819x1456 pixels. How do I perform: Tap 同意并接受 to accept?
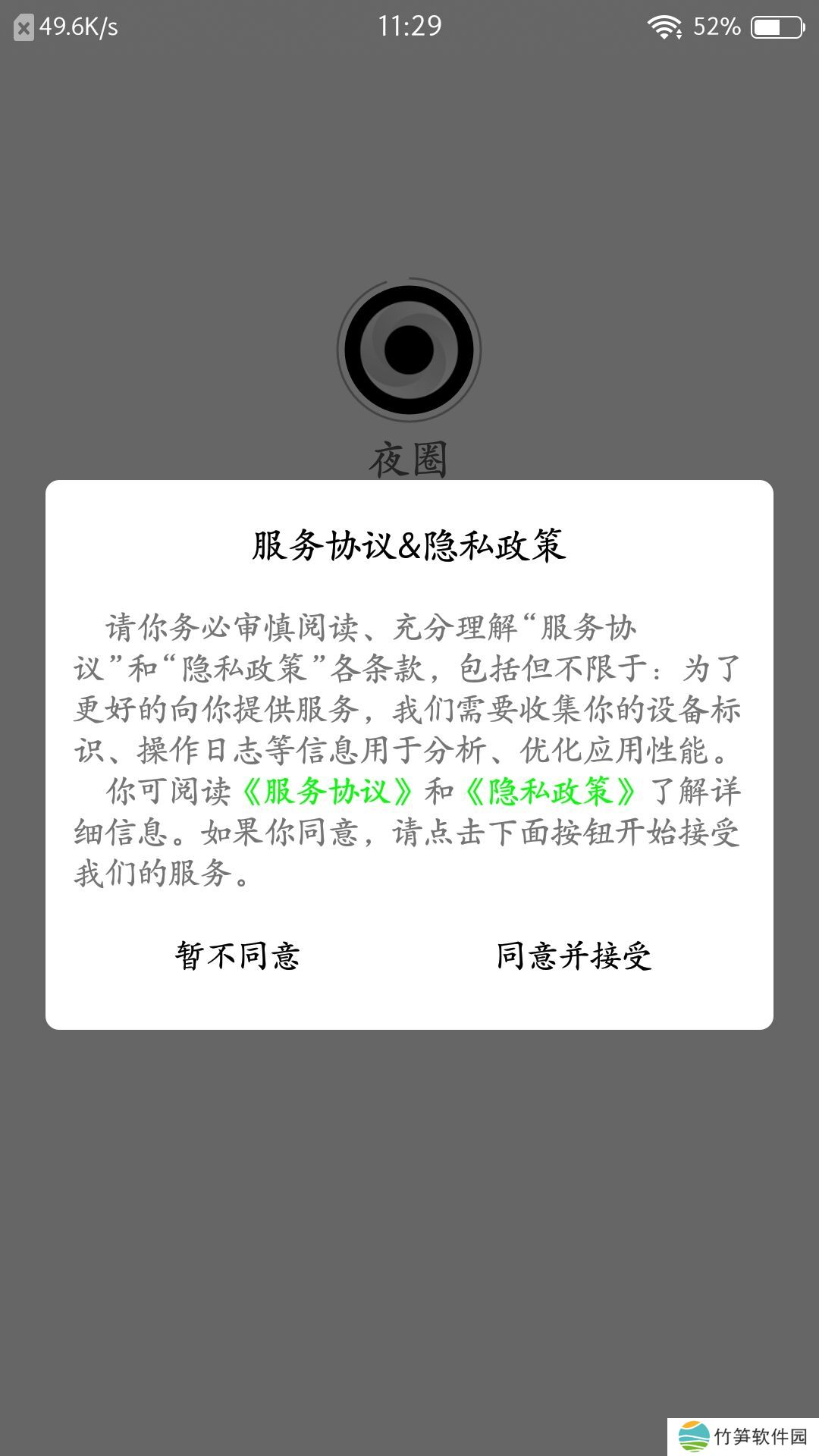pyautogui.click(x=574, y=955)
